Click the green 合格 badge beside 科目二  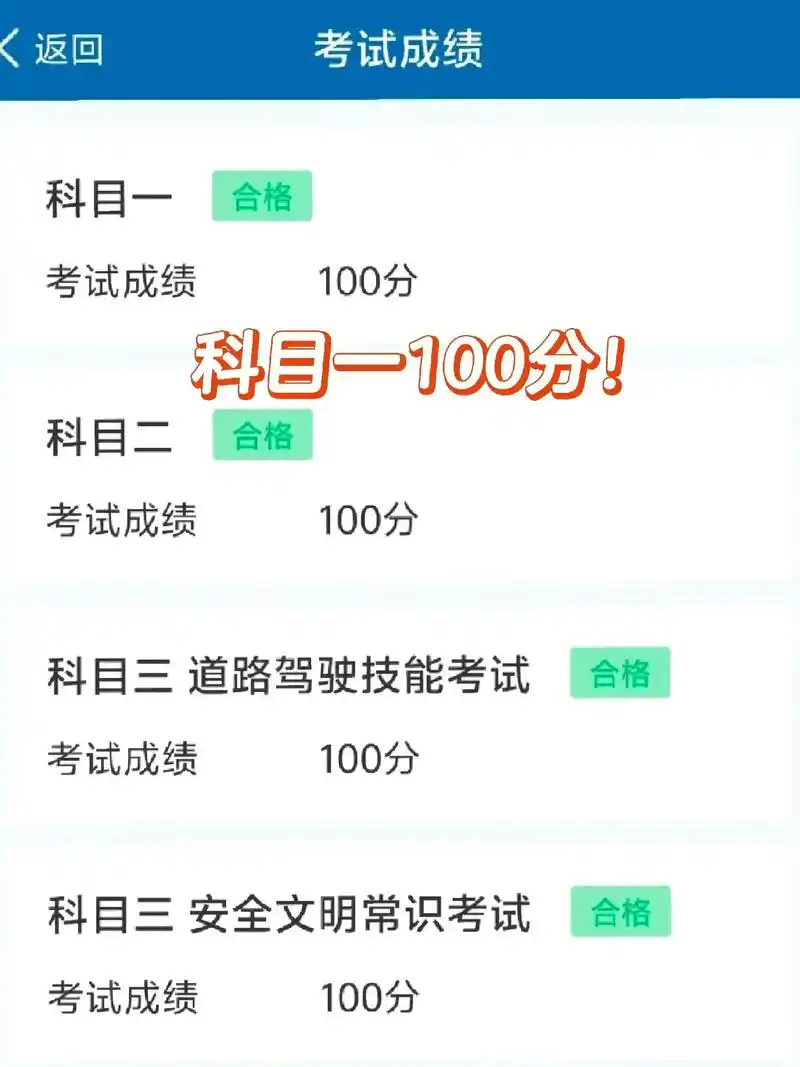tap(265, 434)
